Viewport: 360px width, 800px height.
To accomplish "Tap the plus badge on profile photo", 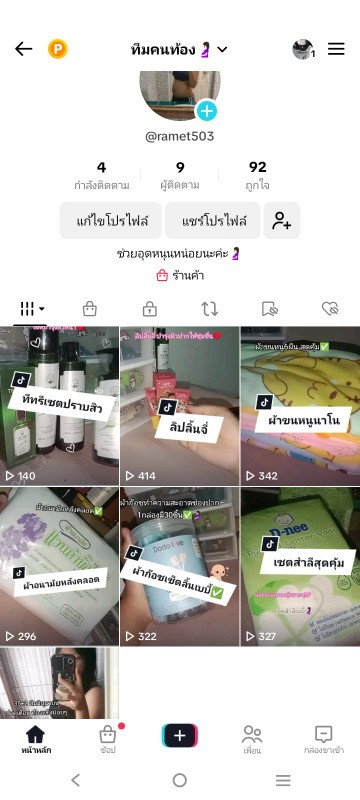I will (207, 111).
